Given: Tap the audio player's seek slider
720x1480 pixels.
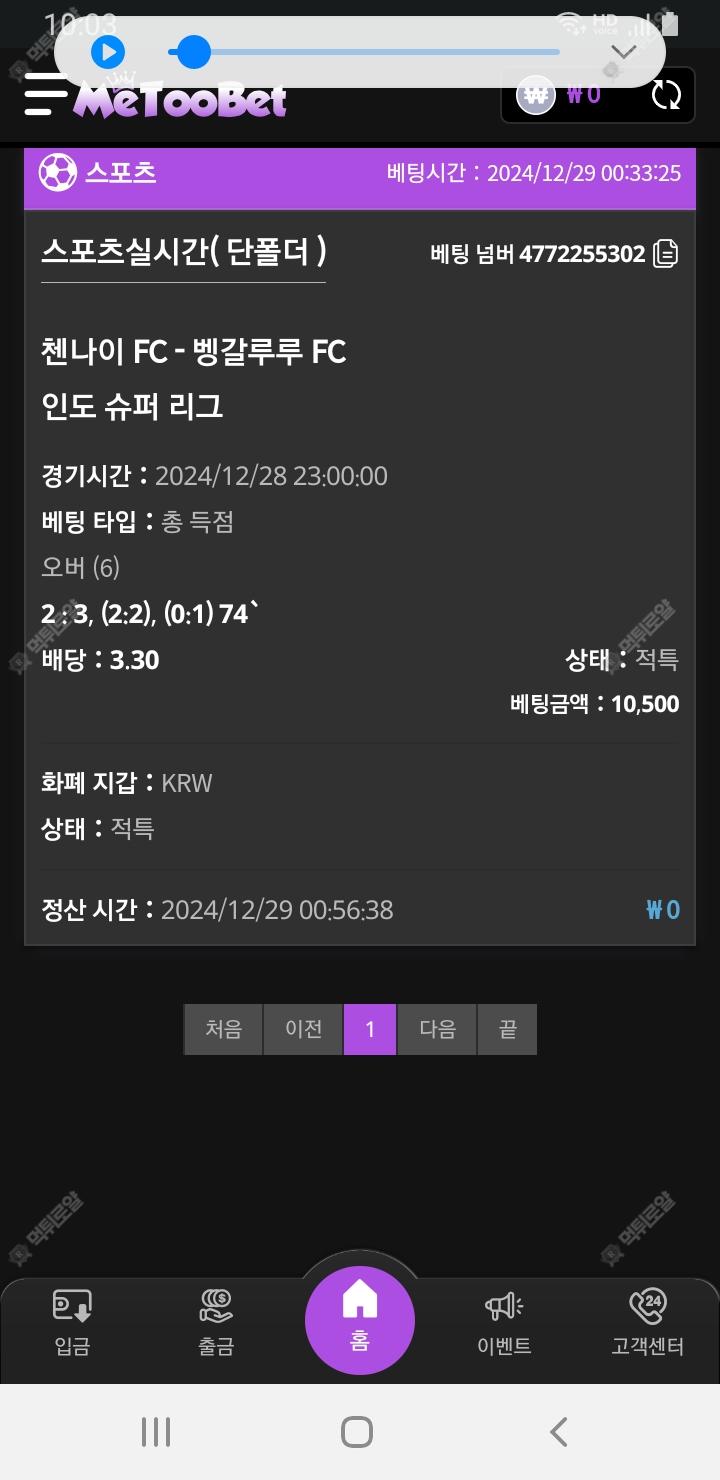Looking at the screenshot, I should pyautogui.click(x=364, y=52).
